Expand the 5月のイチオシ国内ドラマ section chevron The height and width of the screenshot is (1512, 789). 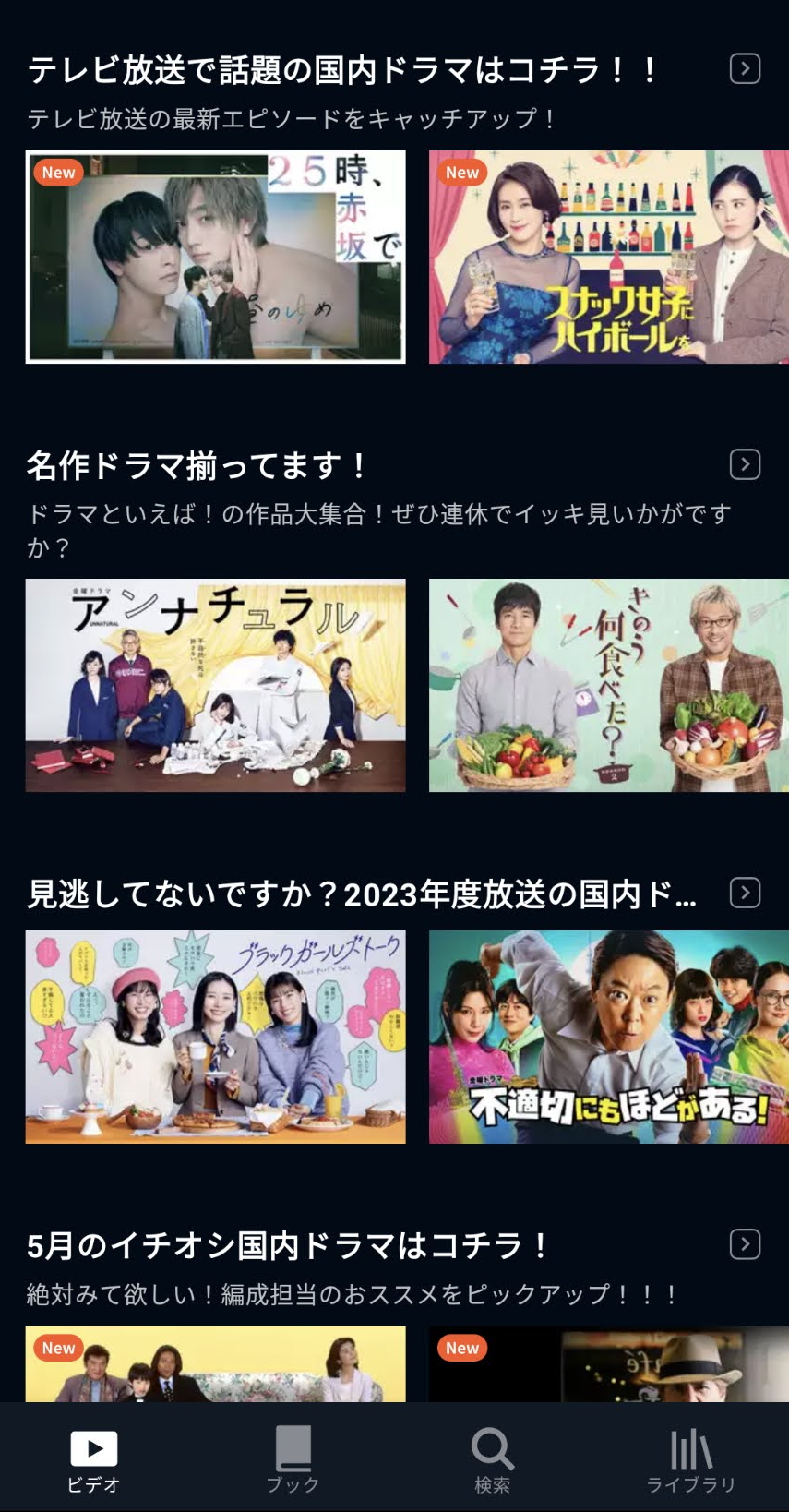point(744,1242)
